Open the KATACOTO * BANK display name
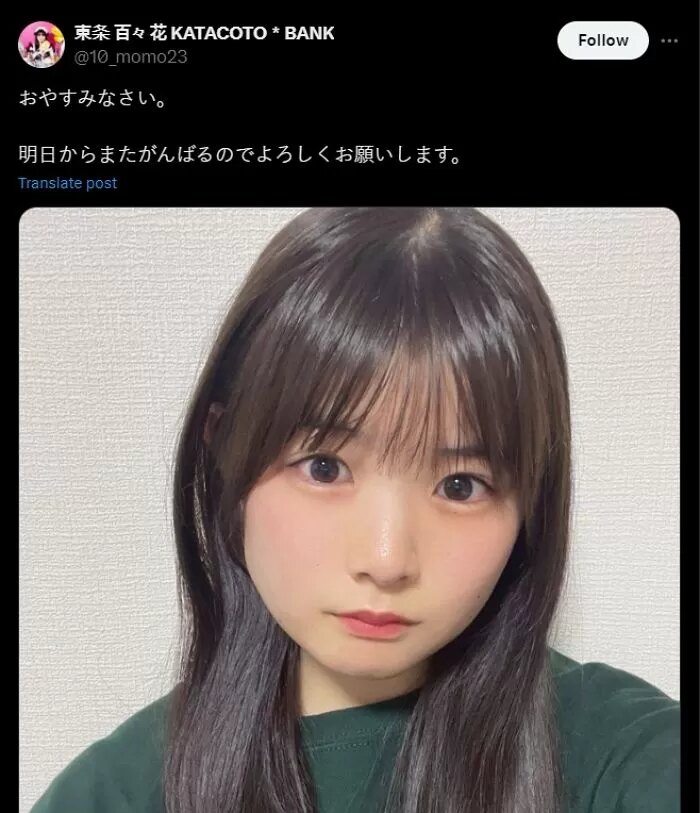The width and height of the screenshot is (700, 813). pos(204,33)
